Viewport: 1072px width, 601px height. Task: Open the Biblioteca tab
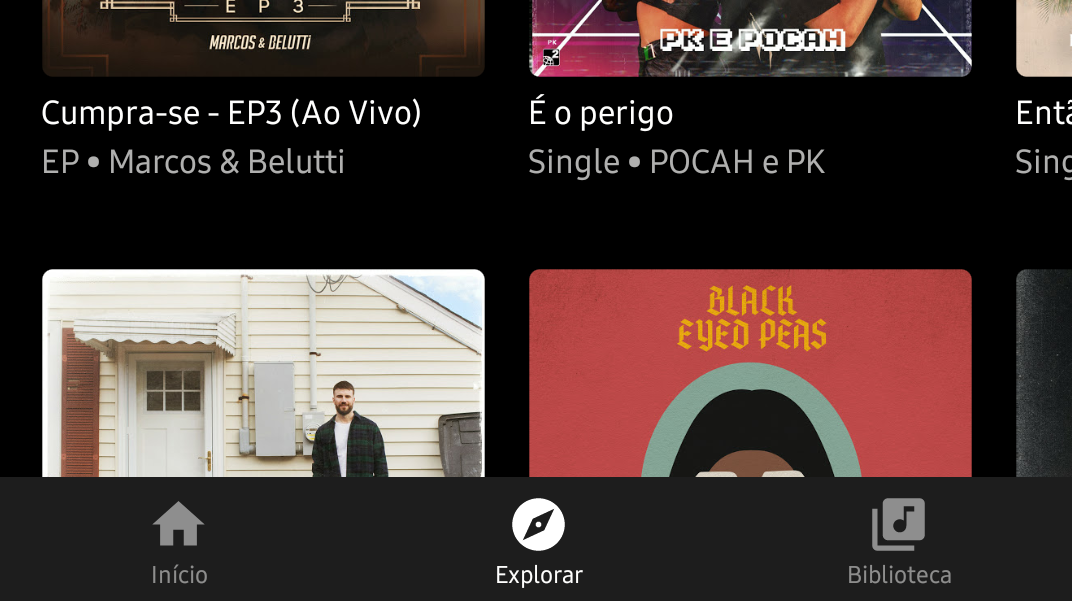(898, 541)
